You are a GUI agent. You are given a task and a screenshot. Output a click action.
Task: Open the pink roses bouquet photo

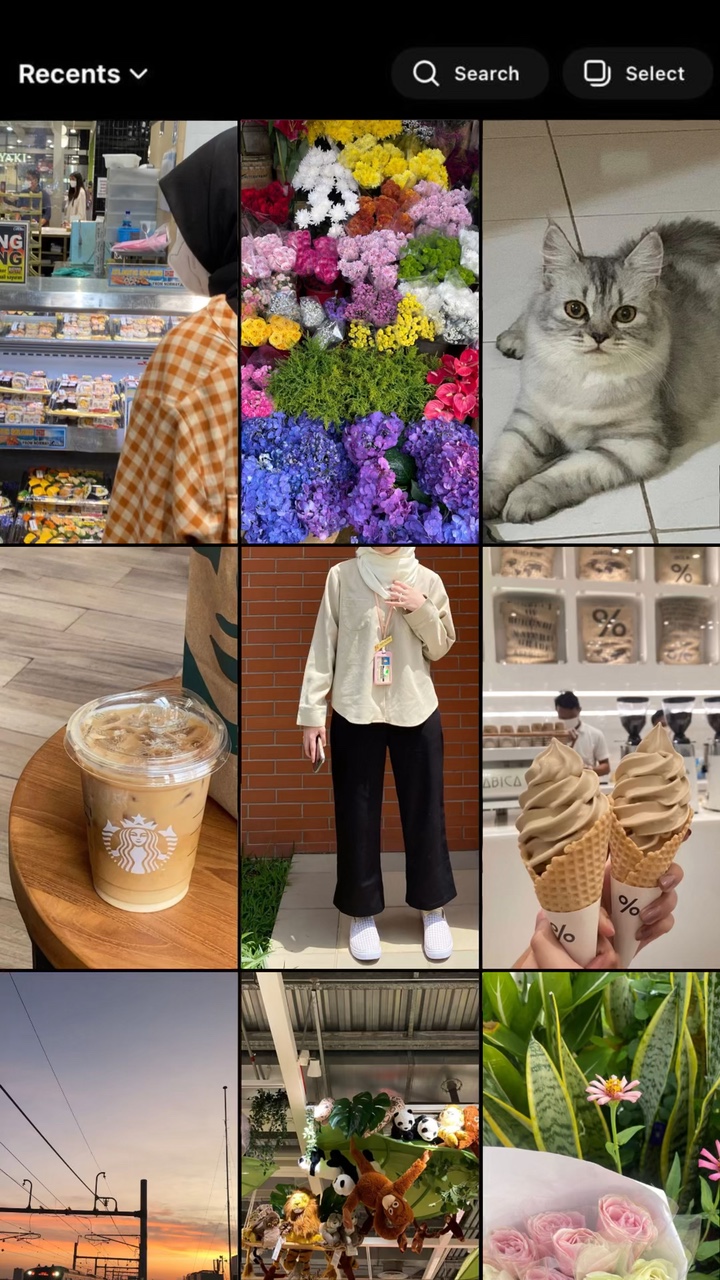click(x=601, y=1126)
